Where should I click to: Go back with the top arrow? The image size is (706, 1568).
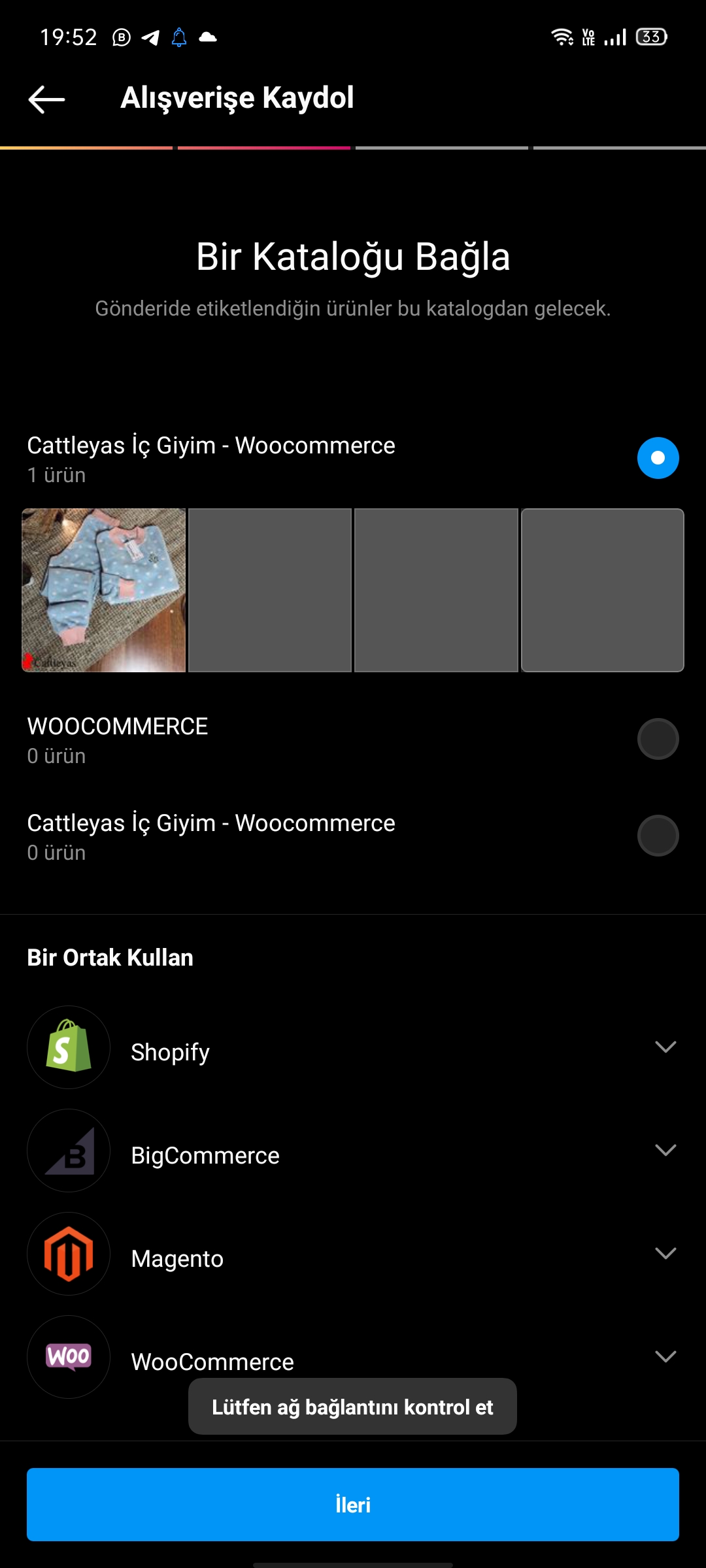[x=46, y=99]
